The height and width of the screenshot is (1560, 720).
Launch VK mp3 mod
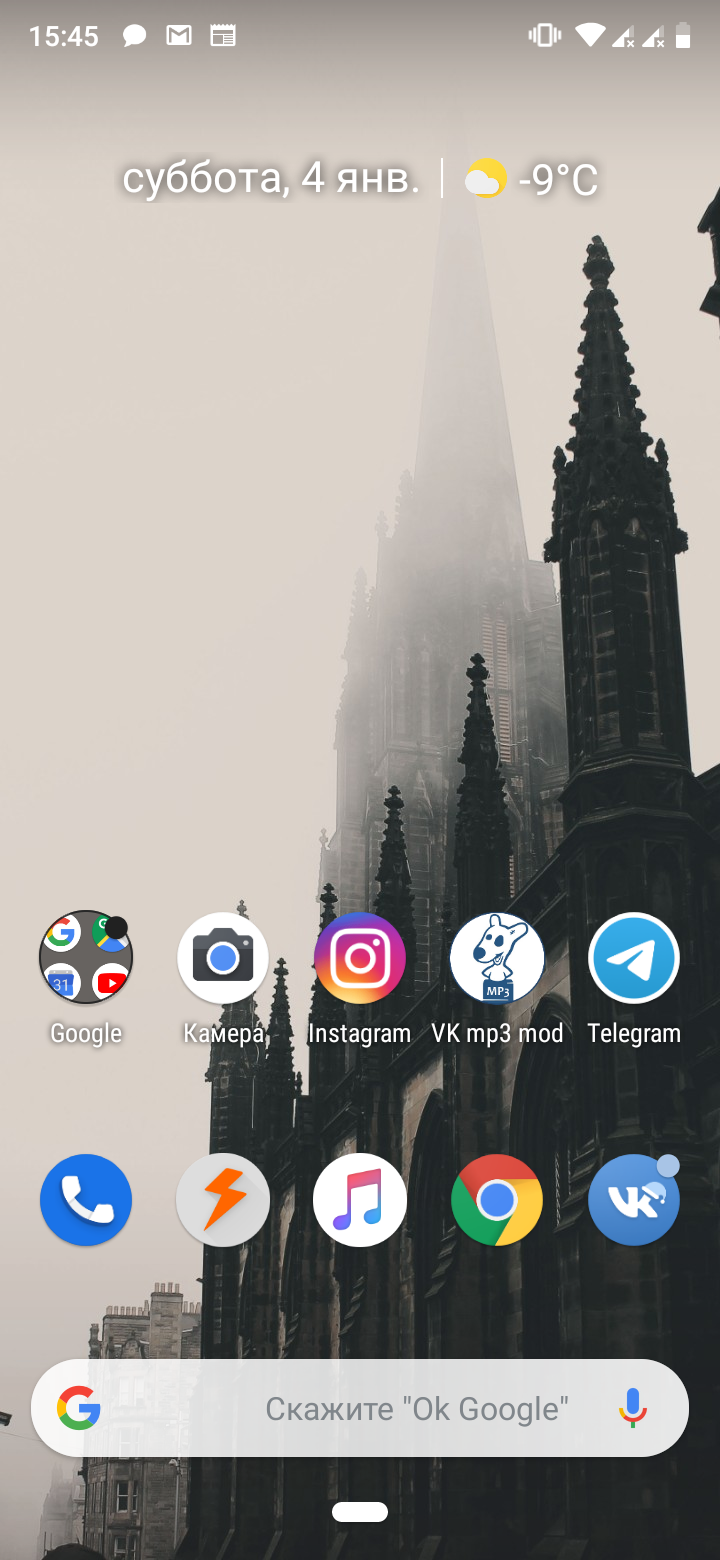[x=497, y=958]
